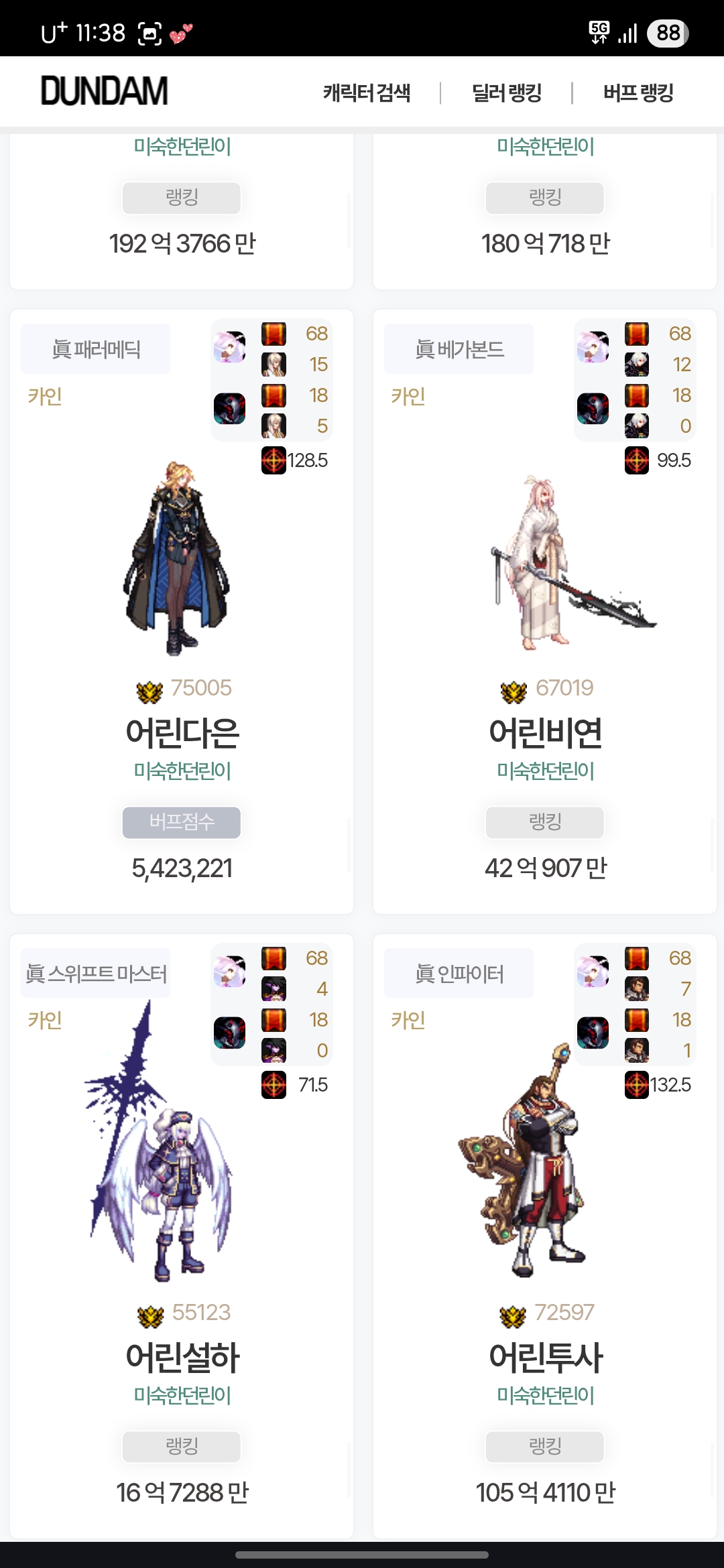Open the 캐릭터 검색 page

[366, 92]
